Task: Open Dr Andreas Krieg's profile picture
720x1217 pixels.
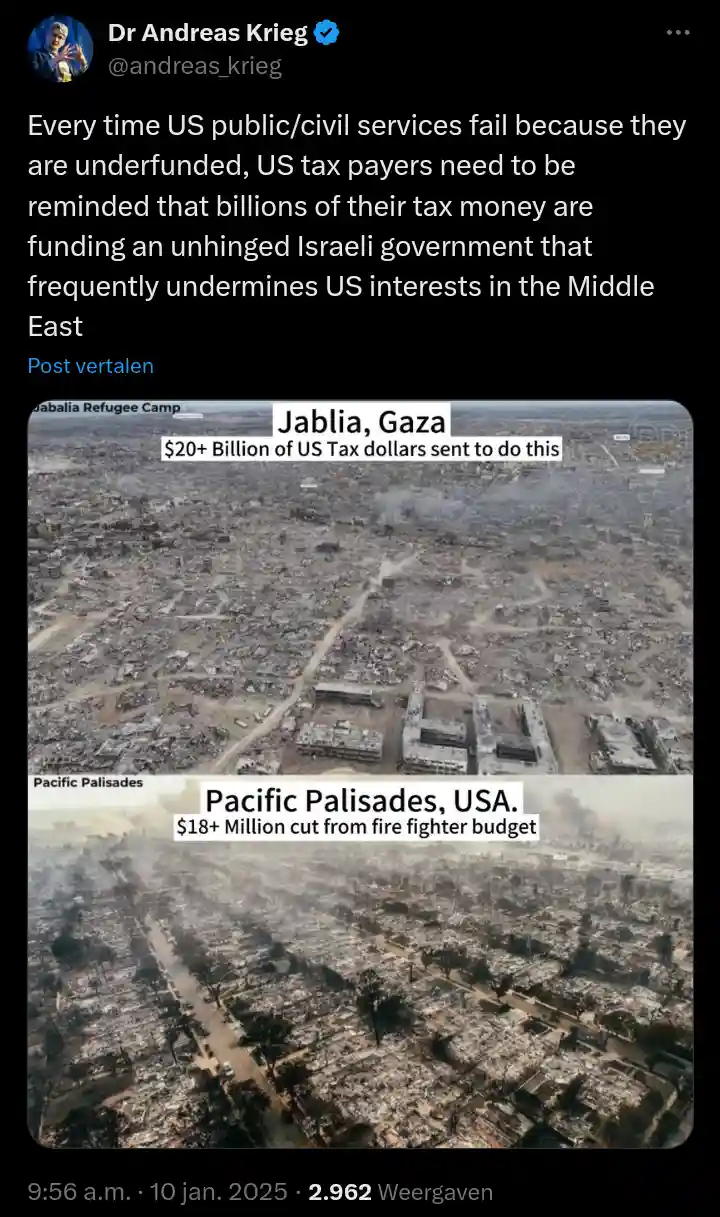Action: click(x=60, y=50)
